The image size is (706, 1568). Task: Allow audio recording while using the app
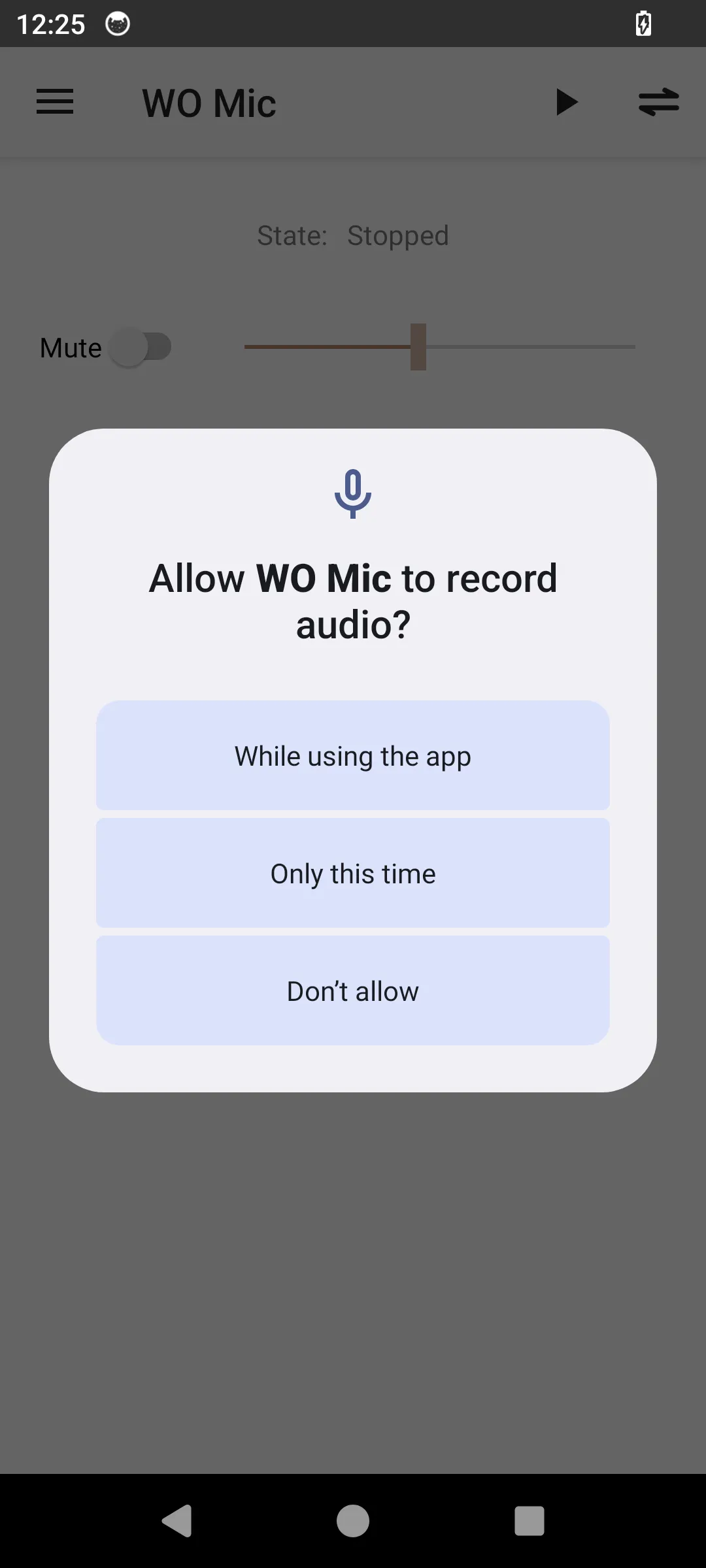click(x=352, y=755)
